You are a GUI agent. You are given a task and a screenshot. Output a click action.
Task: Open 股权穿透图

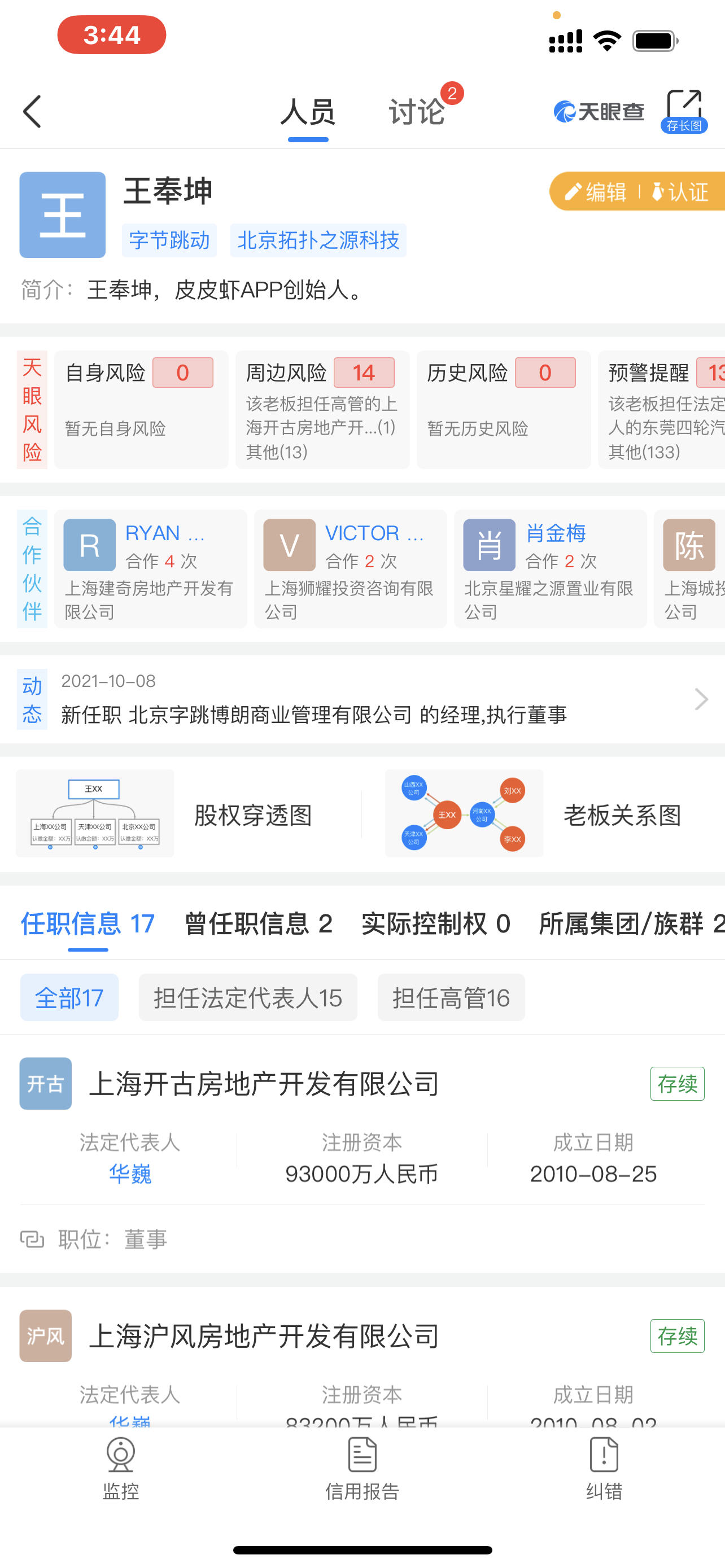pyautogui.click(x=182, y=814)
